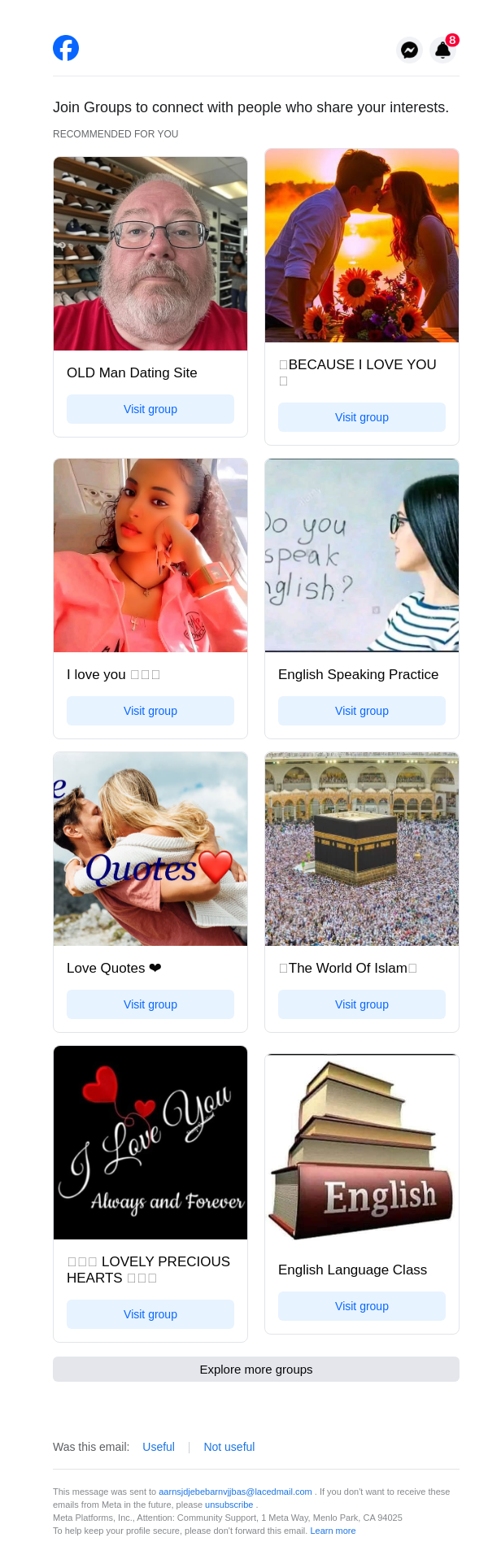Image resolution: width=488 pixels, height=1568 pixels.
Task: Mark this email as Not useful
Action: coord(229,1447)
